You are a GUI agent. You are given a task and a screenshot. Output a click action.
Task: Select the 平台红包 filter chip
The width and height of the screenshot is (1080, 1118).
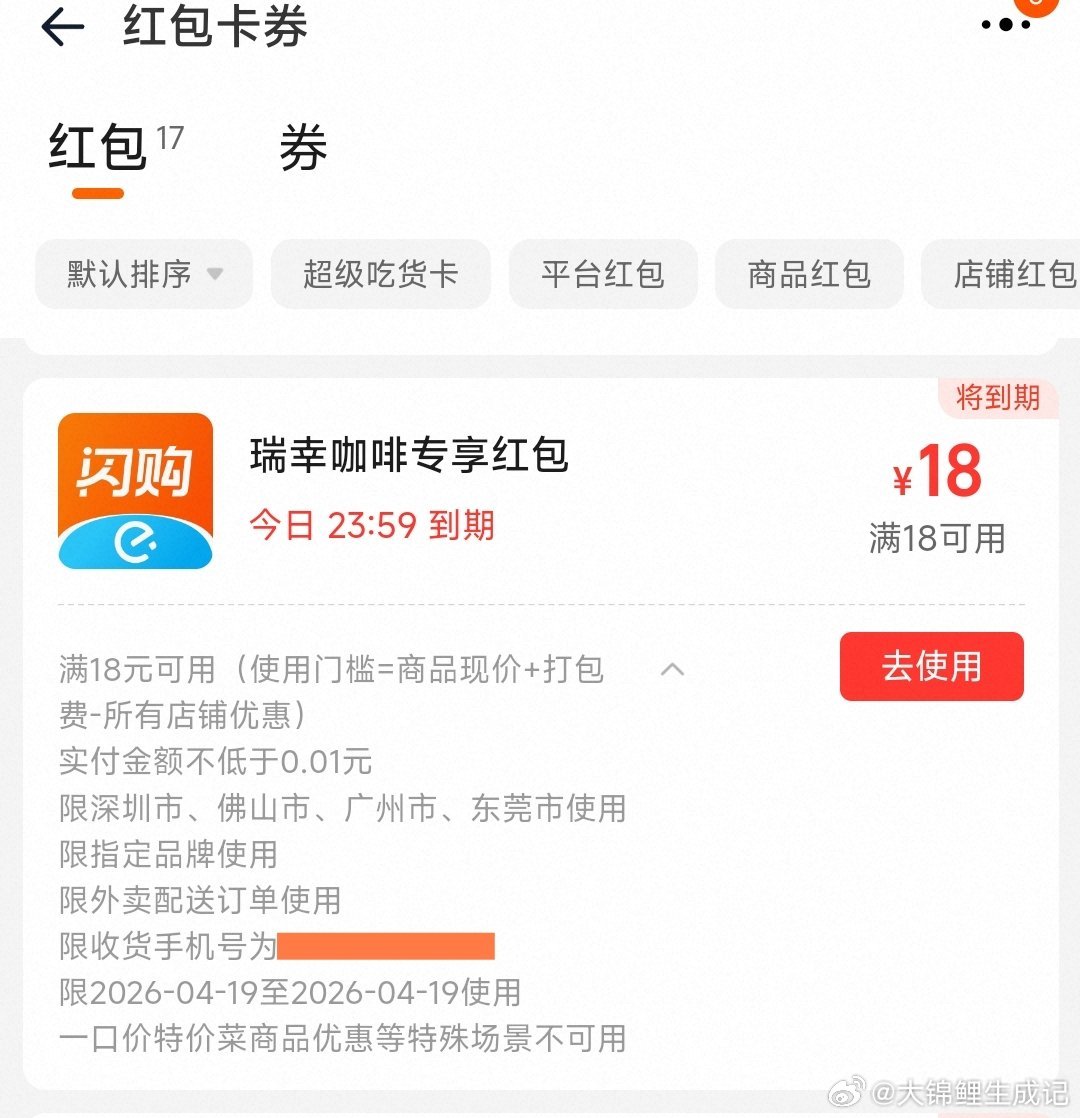tap(602, 274)
